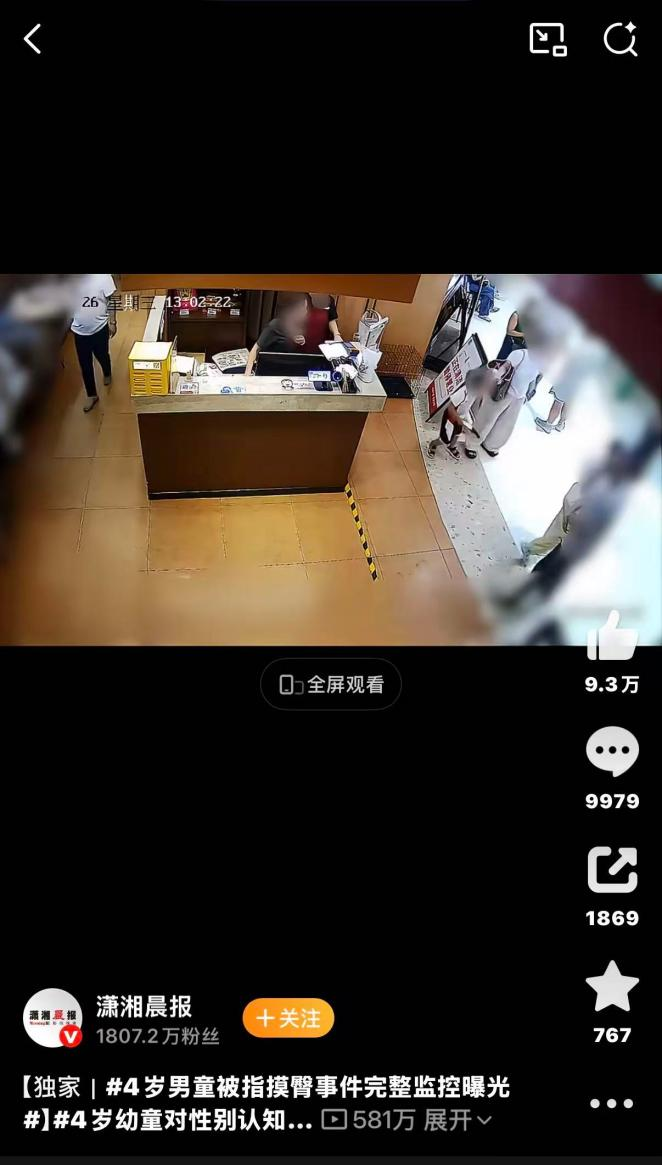Open the three-dot more options menu
Screen dimensions: 662x1165
pos(611,1103)
